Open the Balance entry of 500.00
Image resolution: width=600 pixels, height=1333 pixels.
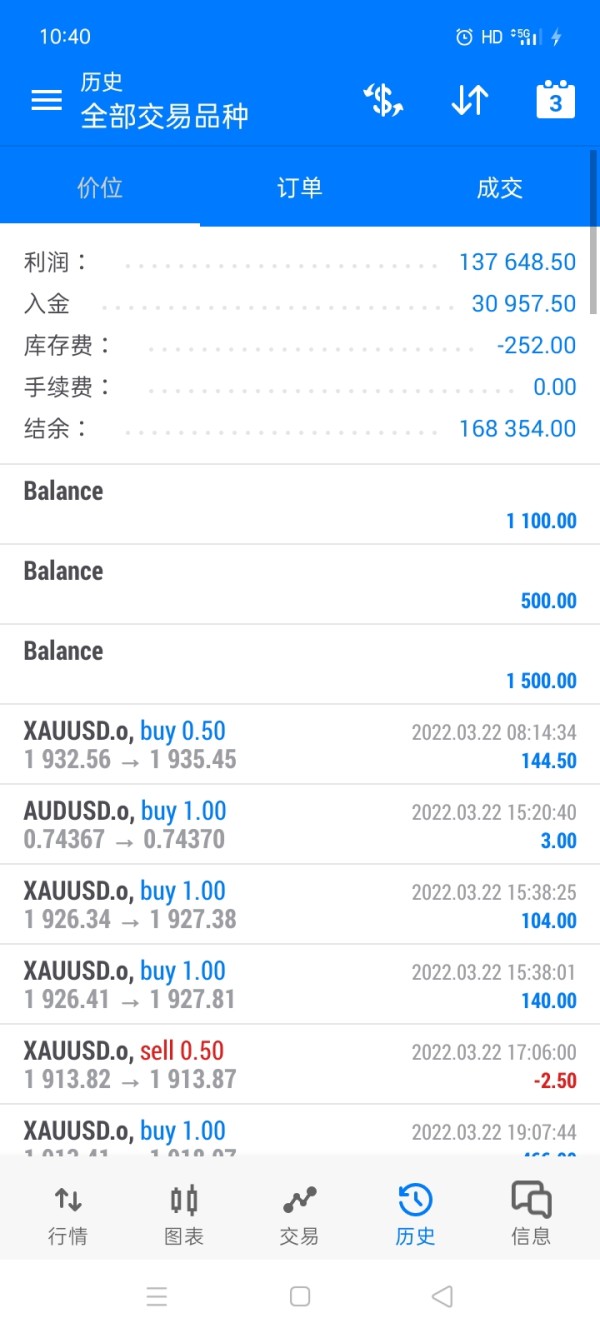[299, 585]
